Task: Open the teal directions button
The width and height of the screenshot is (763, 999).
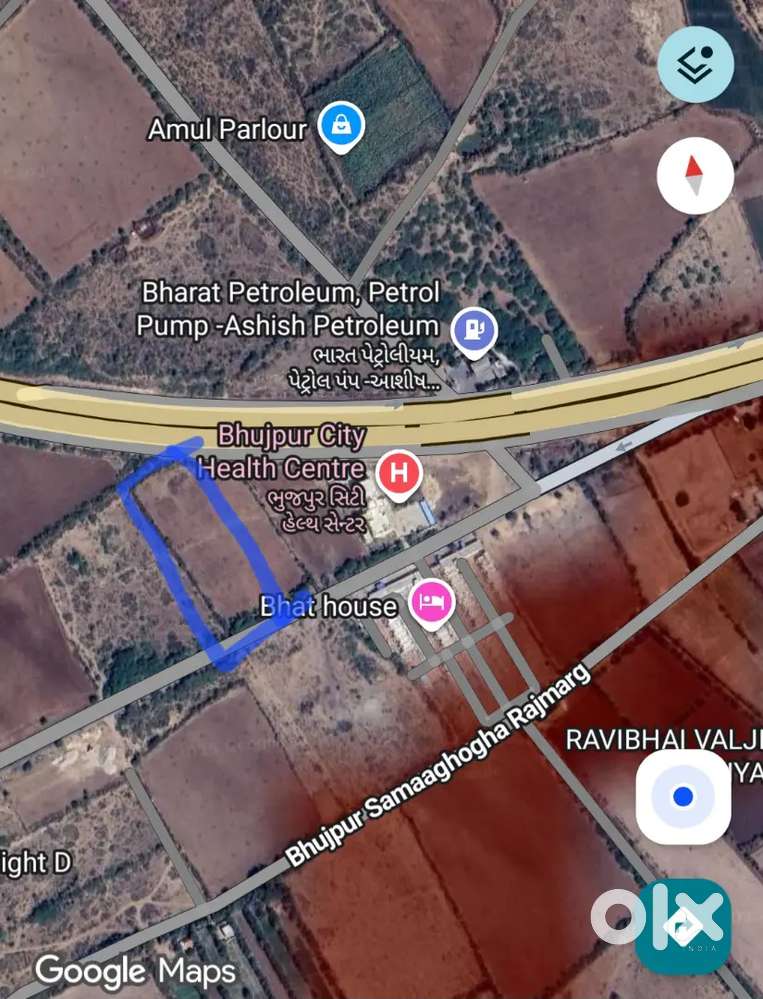Action: click(683, 926)
